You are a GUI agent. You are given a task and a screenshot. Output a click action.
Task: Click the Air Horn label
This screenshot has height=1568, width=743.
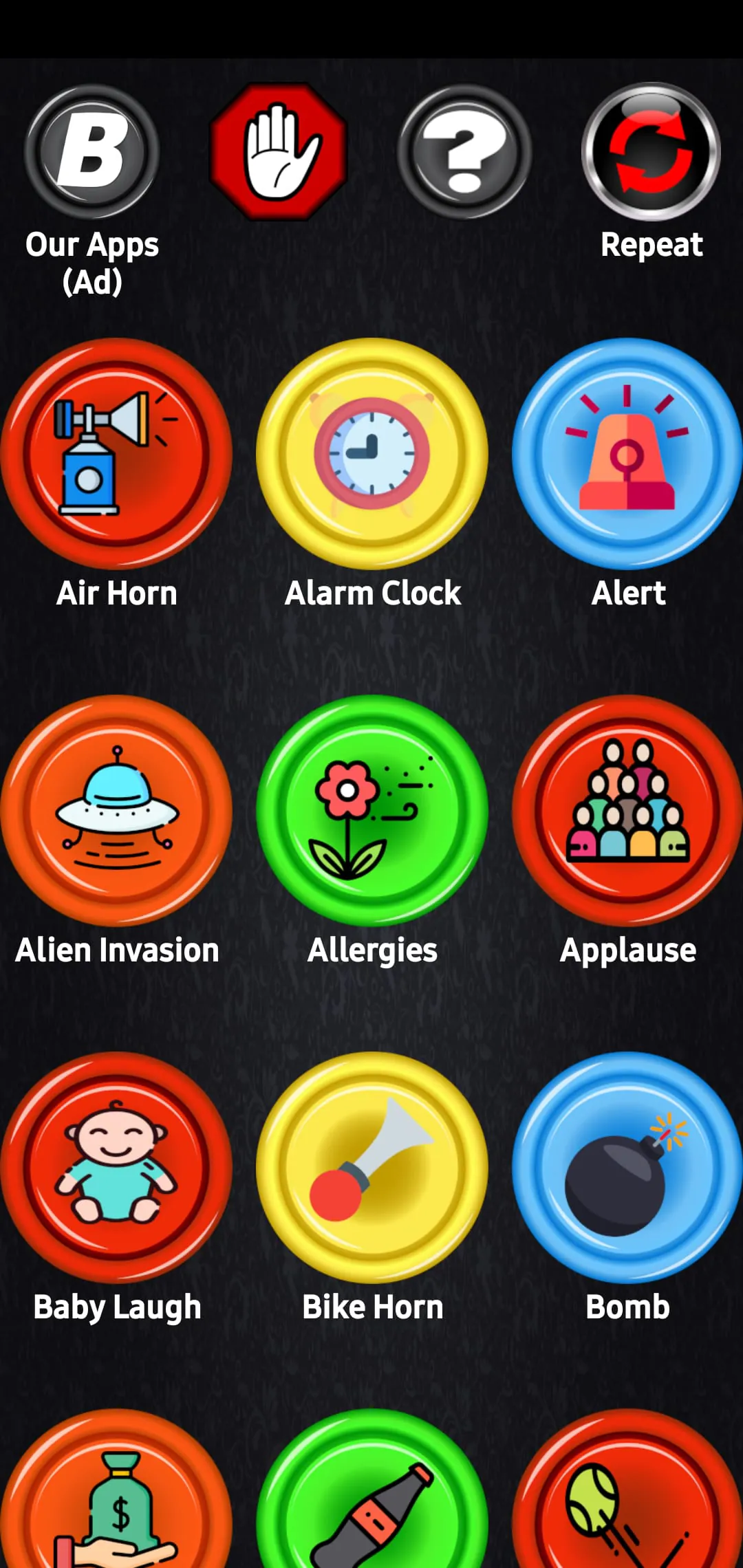click(117, 592)
